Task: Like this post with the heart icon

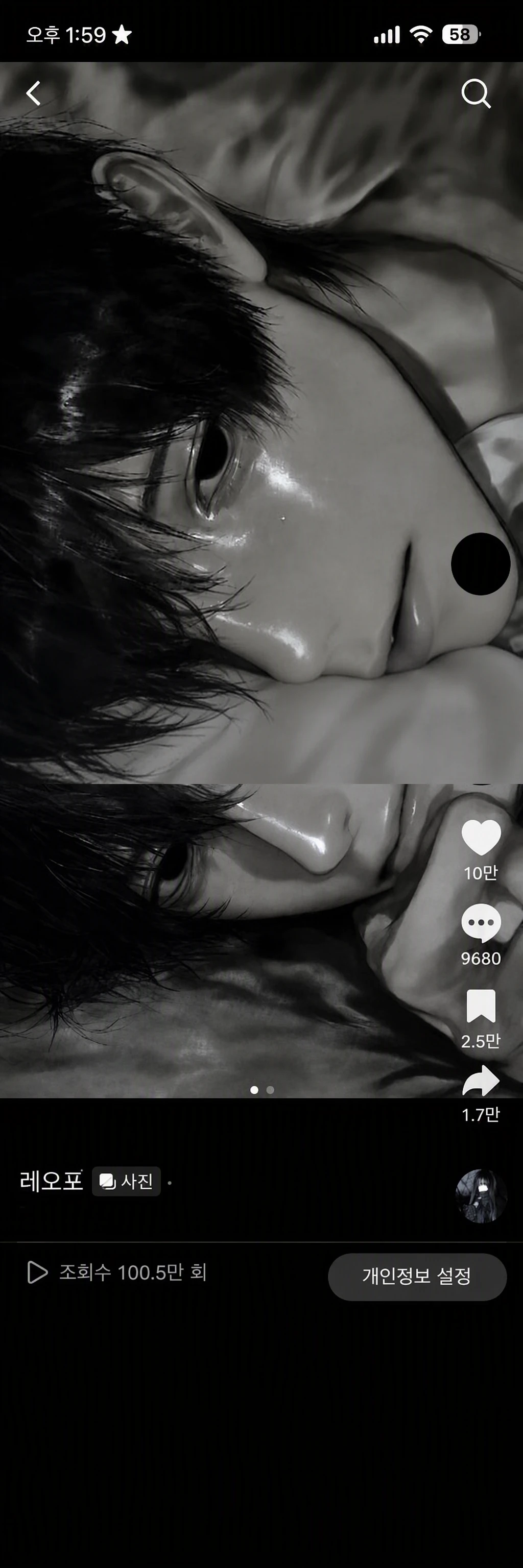Action: 481,837
